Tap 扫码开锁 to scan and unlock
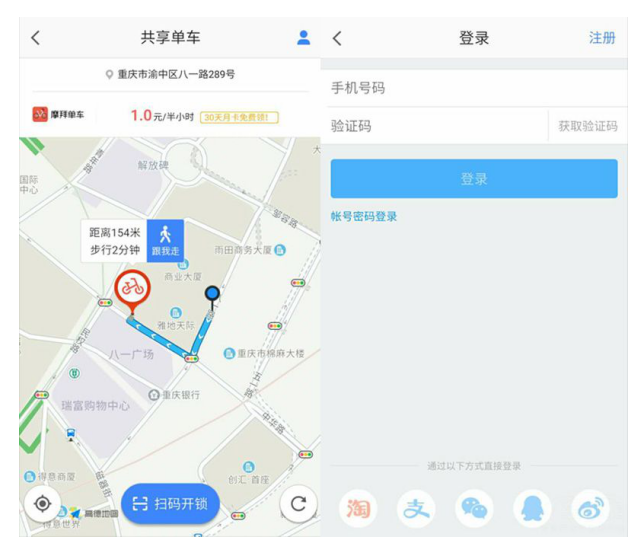Screen dimensions: 641x549 click(x=170, y=504)
